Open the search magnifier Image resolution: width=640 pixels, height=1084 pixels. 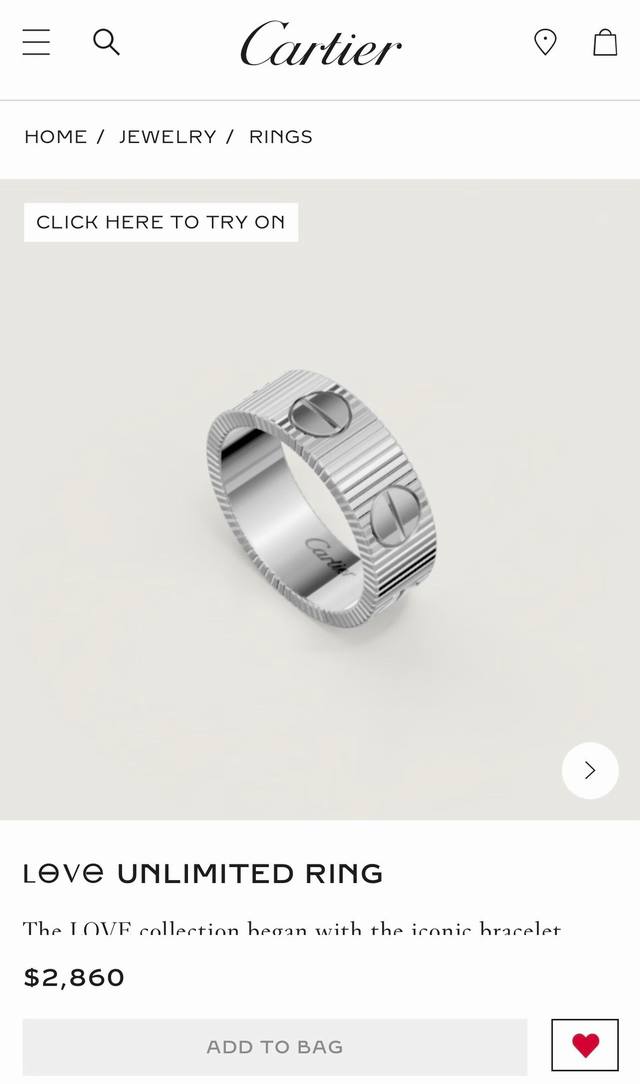[106, 42]
